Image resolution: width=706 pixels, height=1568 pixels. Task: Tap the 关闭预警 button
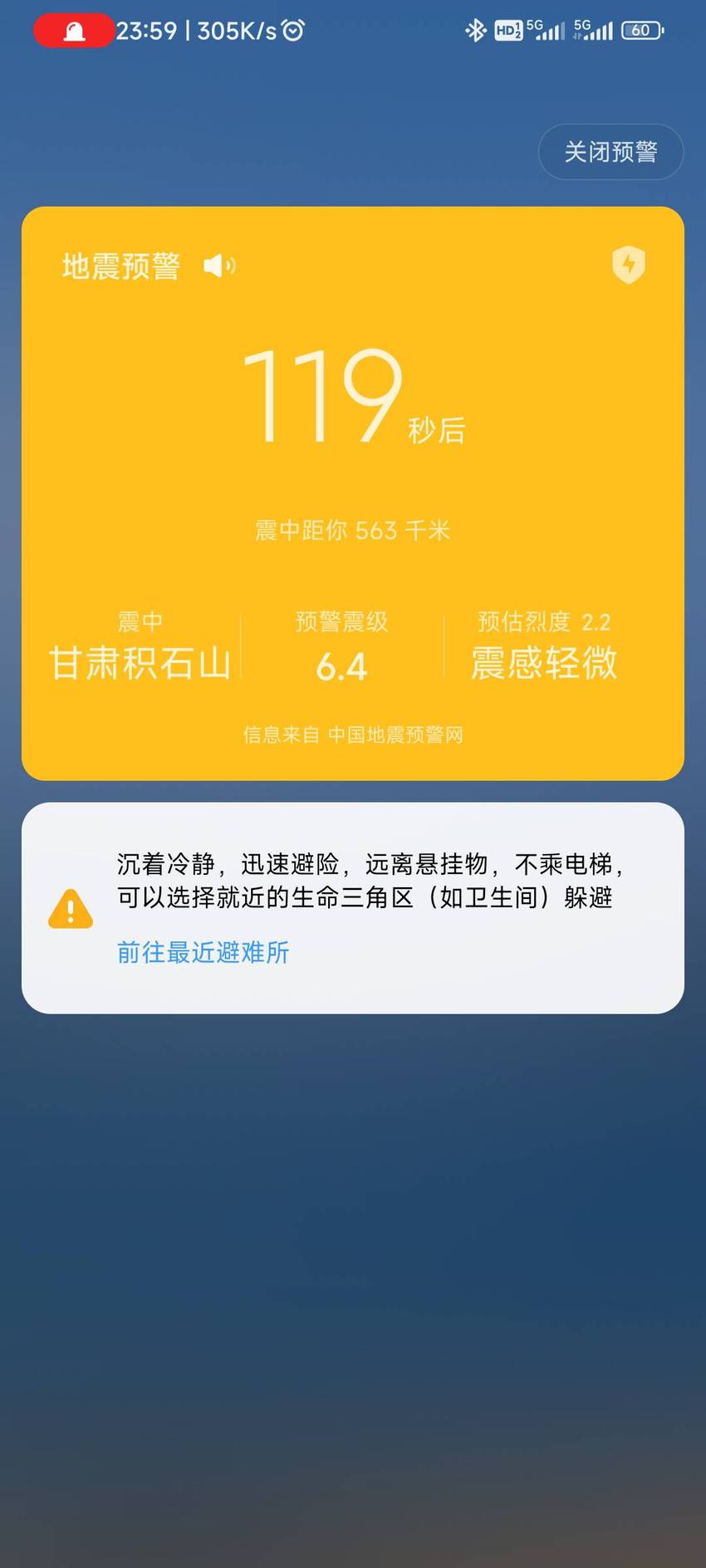coord(610,152)
